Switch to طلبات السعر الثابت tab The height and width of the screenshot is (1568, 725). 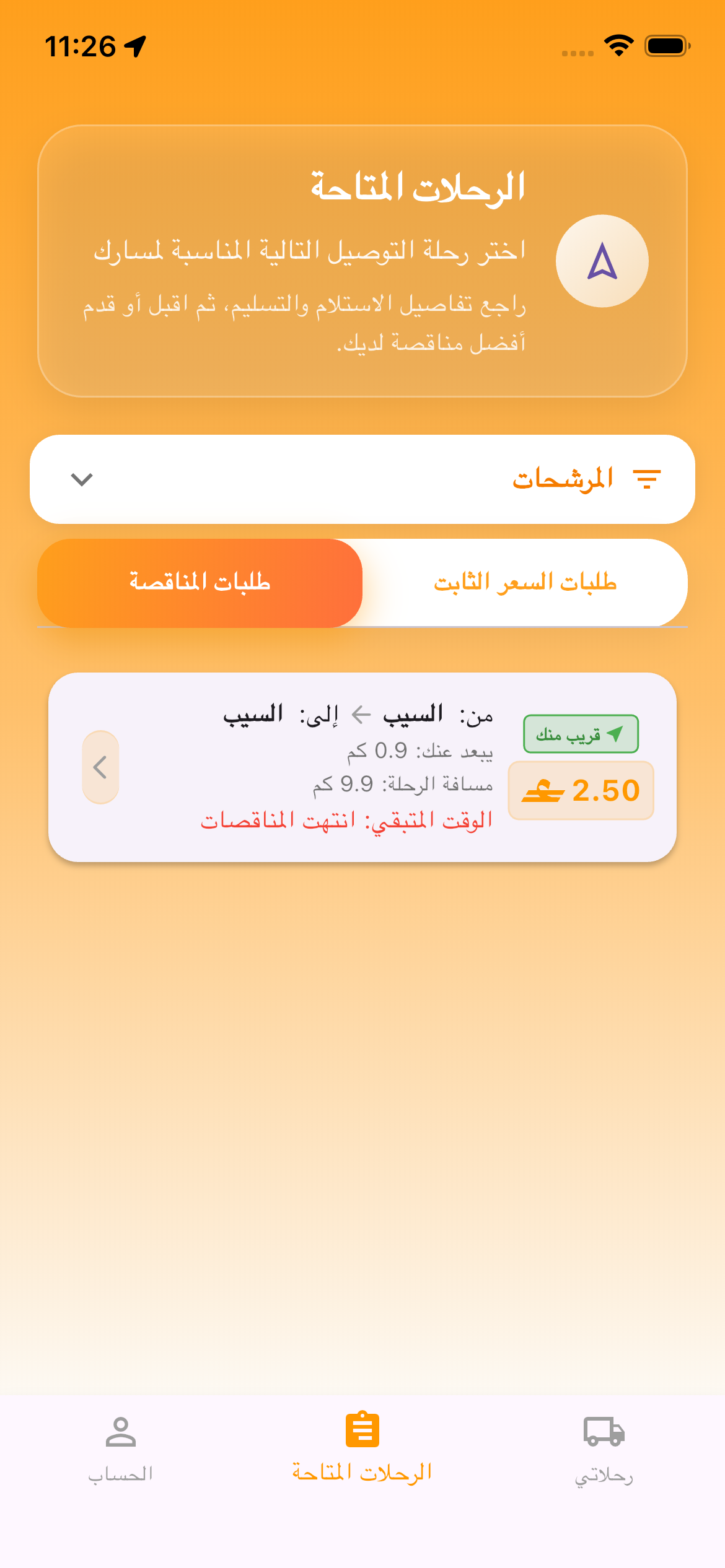point(525,583)
